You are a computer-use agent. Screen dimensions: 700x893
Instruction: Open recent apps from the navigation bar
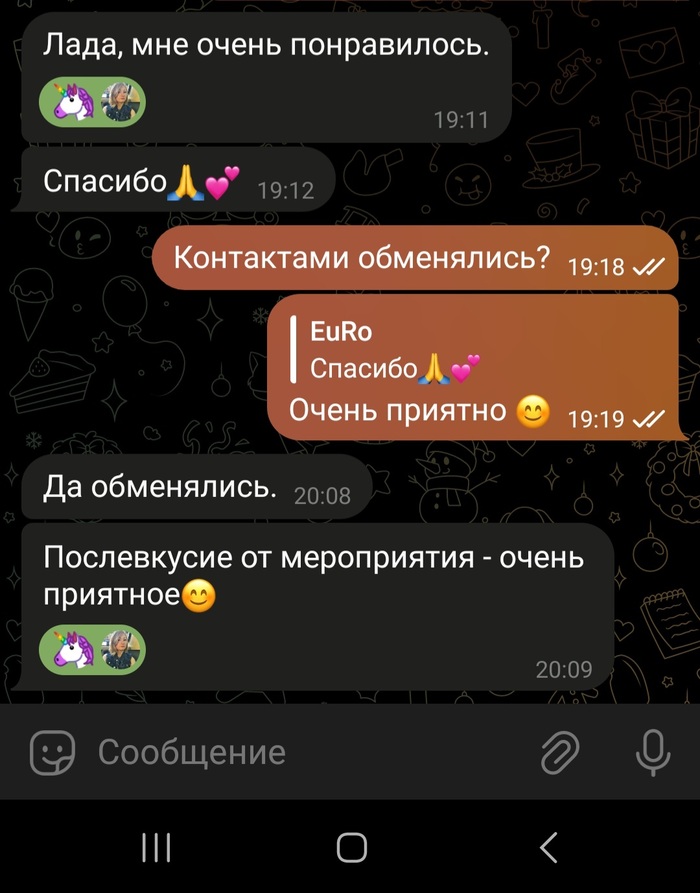(x=156, y=848)
